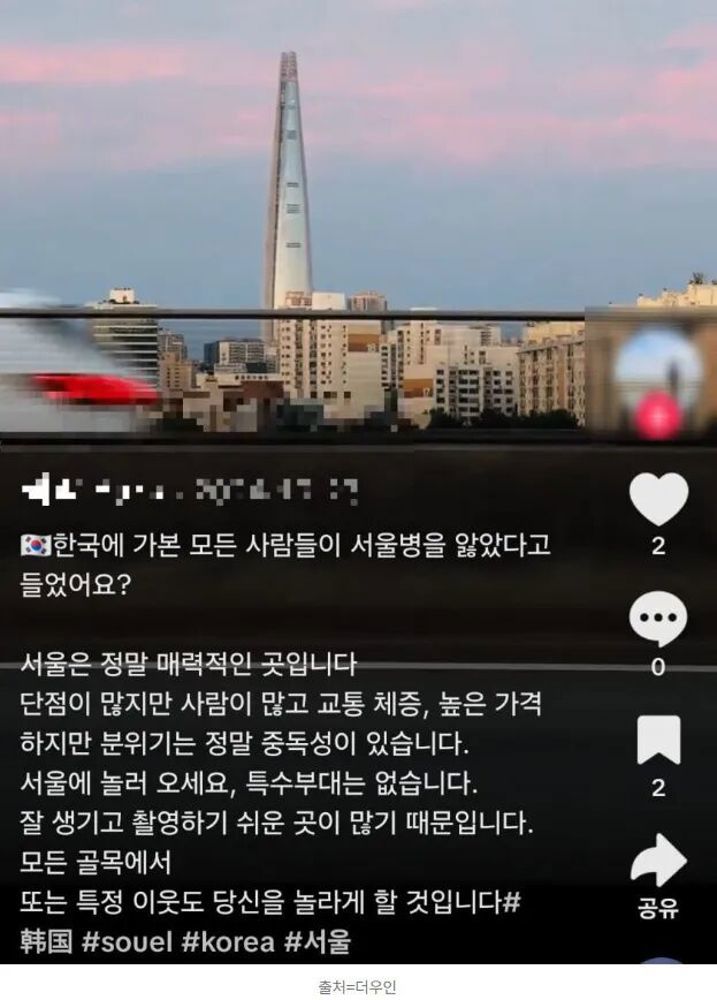This screenshot has width=717, height=1000.
Task: Follow the creator with the red plus
Action: [x=658, y=411]
